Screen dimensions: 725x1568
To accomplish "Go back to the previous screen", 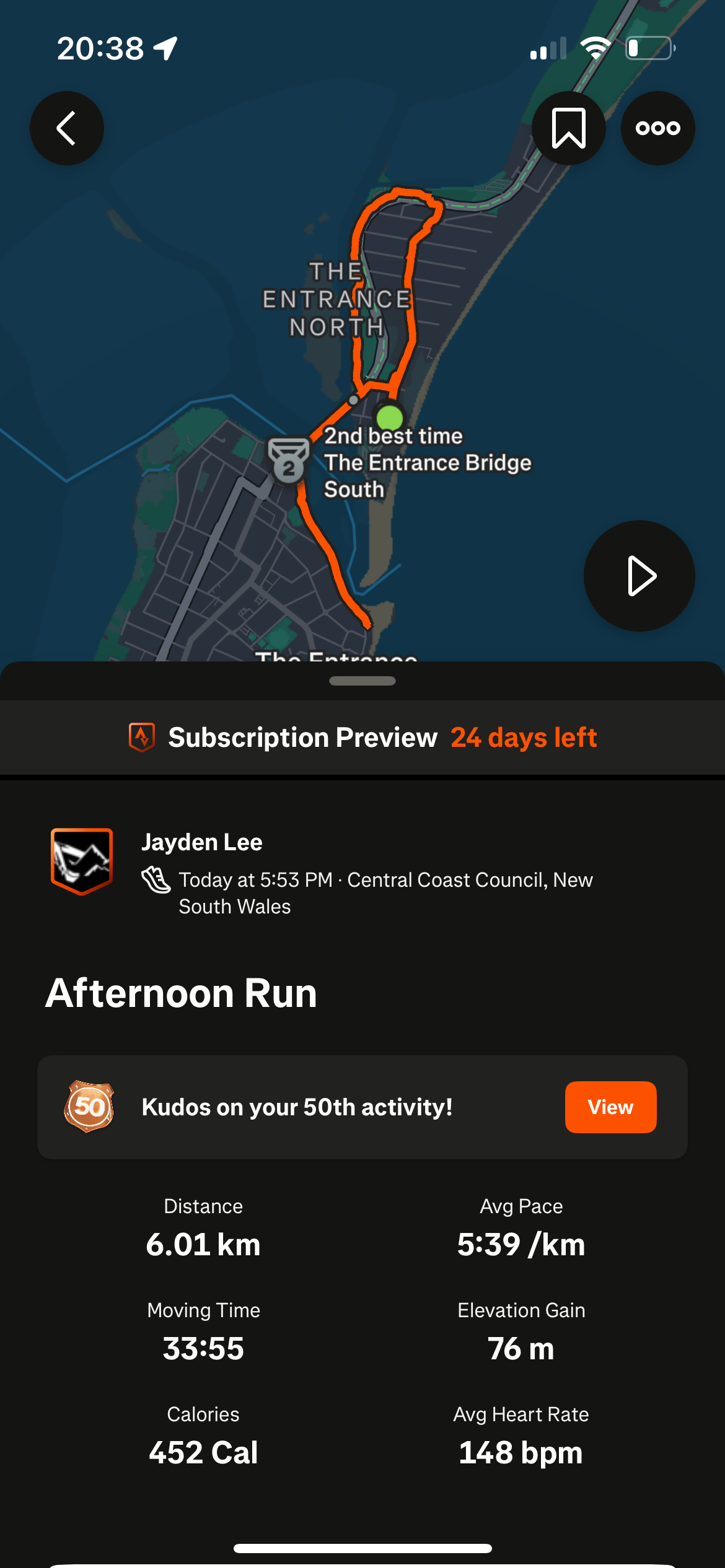I will [x=67, y=128].
